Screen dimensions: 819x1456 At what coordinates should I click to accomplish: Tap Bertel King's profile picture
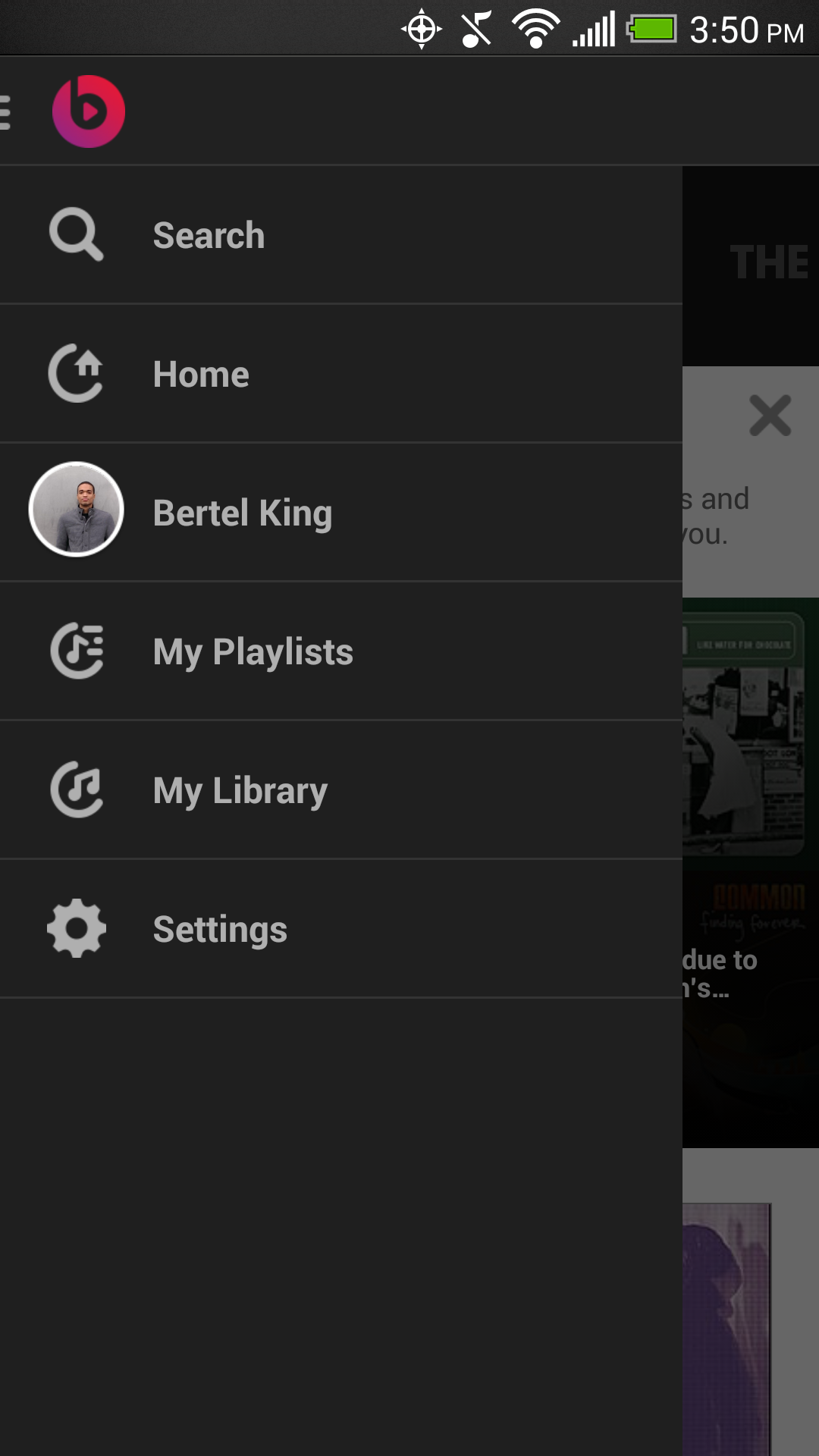[76, 510]
